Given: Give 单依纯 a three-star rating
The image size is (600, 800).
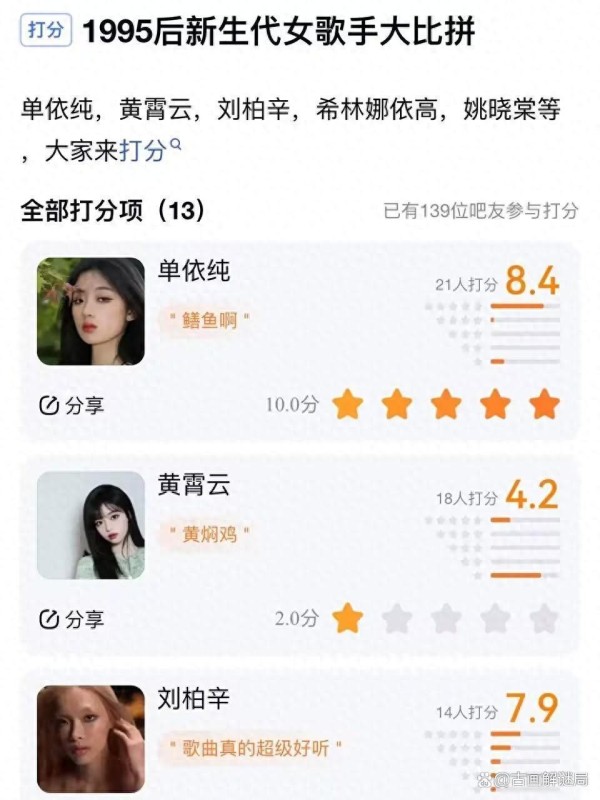Looking at the screenshot, I should tap(446, 404).
